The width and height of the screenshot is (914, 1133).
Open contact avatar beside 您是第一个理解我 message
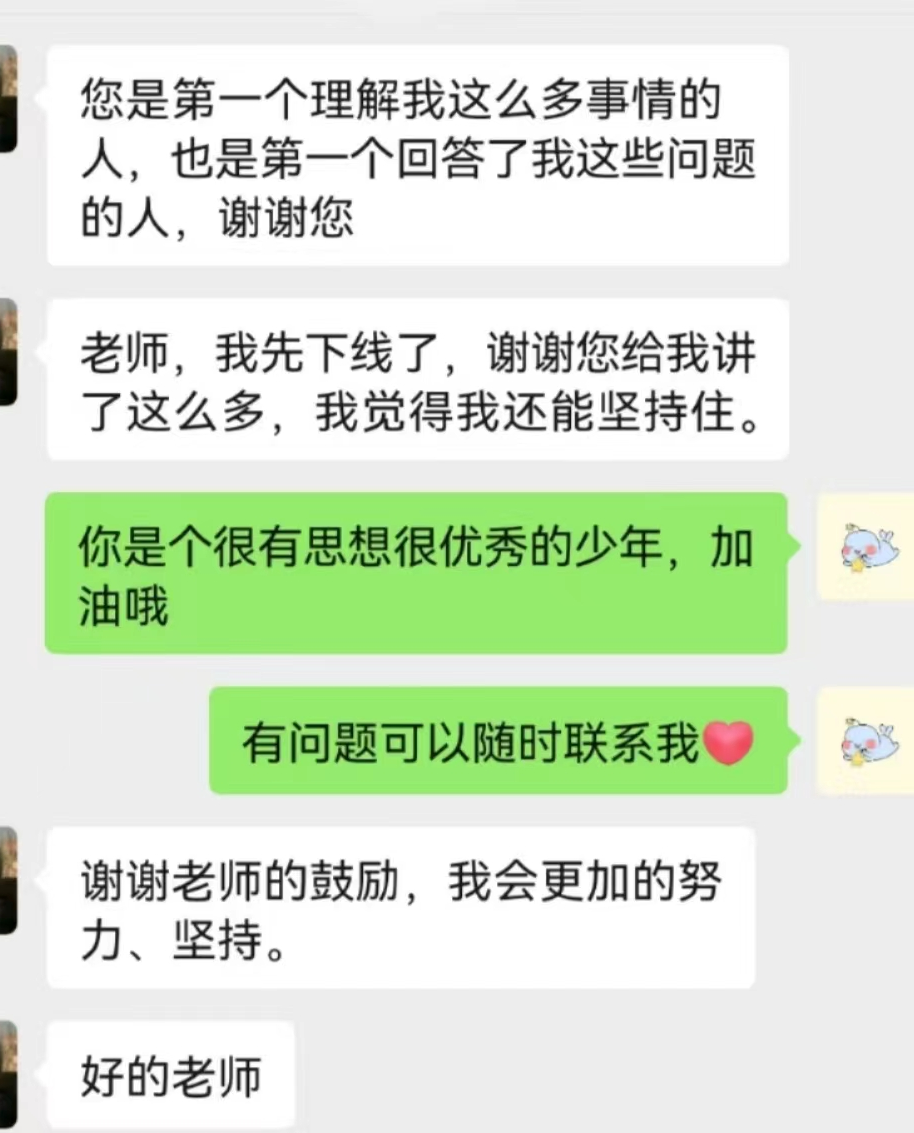point(7,98)
